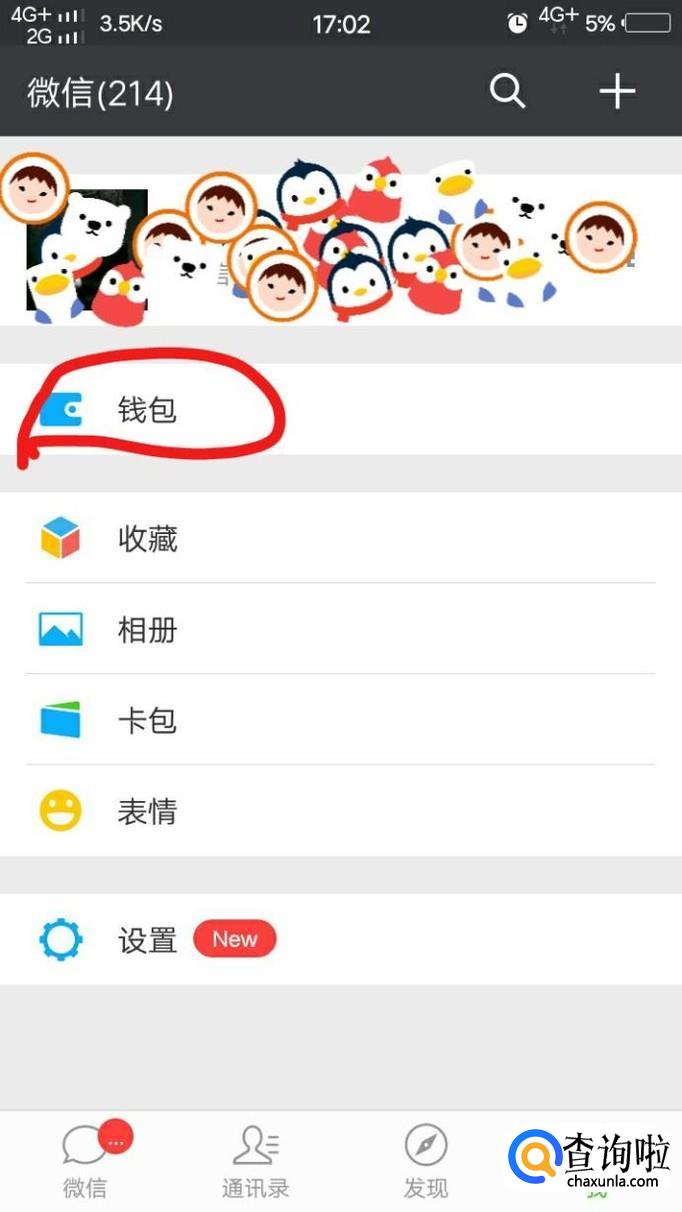Open 设置 settings
This screenshot has width=682, height=1212.
tap(148, 940)
